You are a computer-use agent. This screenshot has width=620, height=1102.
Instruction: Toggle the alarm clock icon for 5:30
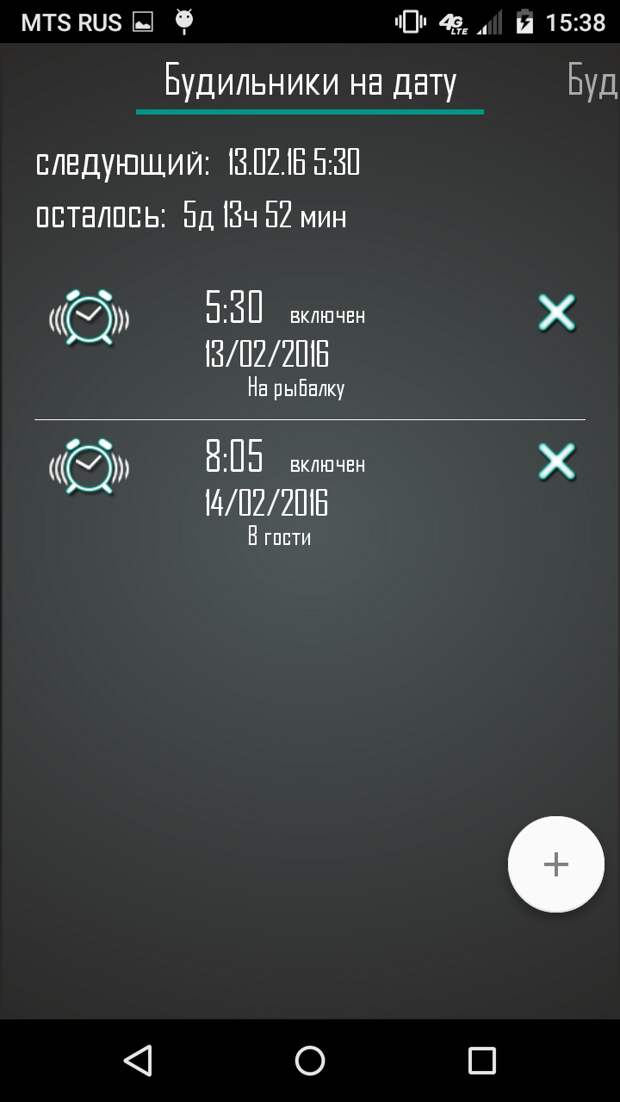pos(89,317)
